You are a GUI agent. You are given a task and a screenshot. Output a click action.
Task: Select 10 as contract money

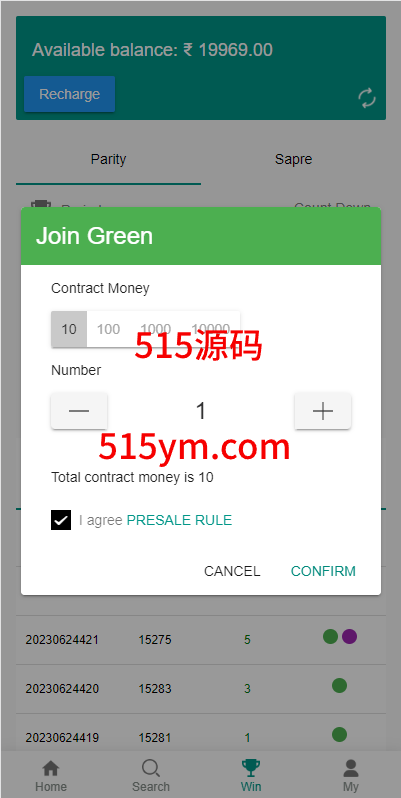(x=69, y=329)
